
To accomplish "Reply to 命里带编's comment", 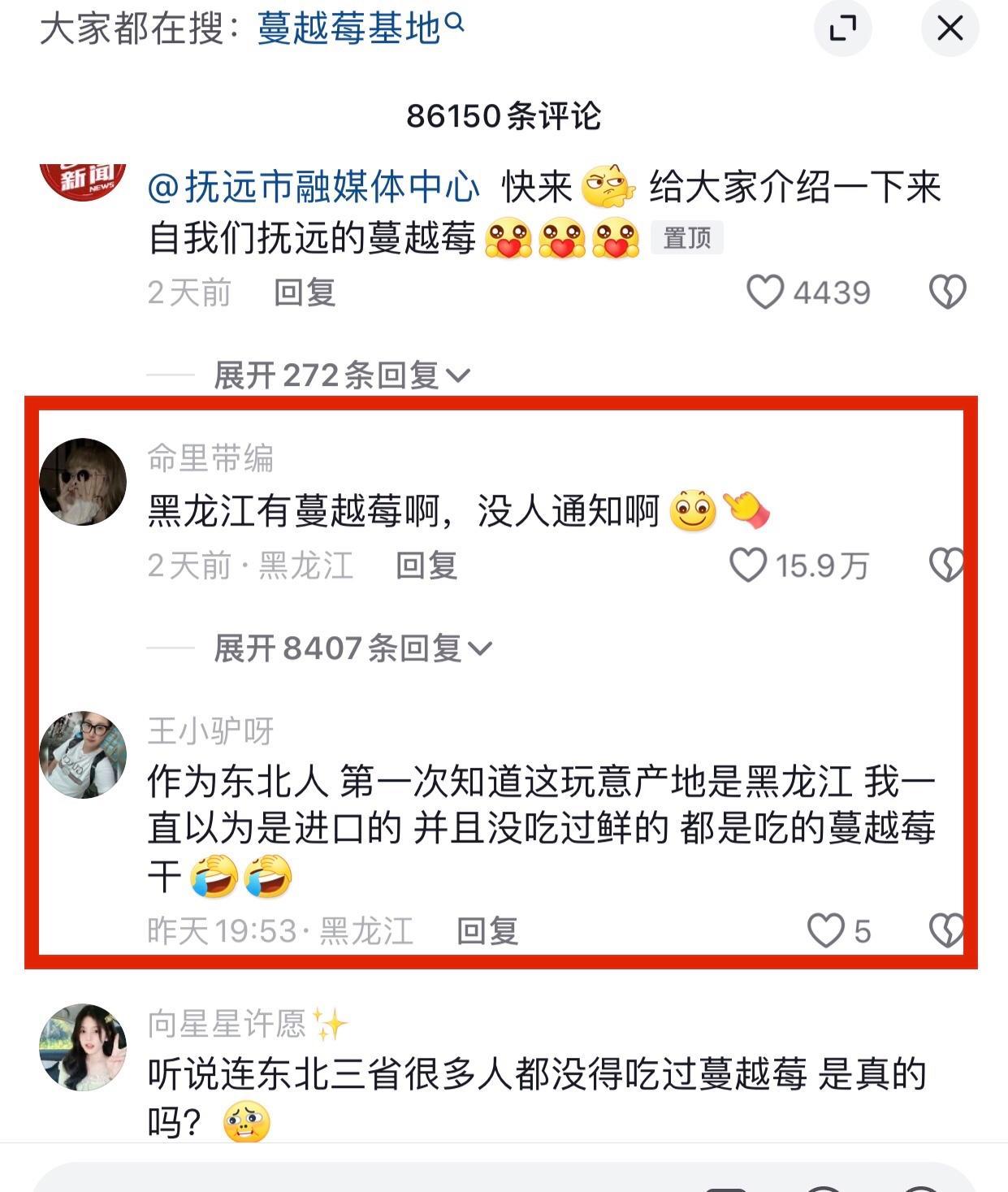I will click(426, 566).
